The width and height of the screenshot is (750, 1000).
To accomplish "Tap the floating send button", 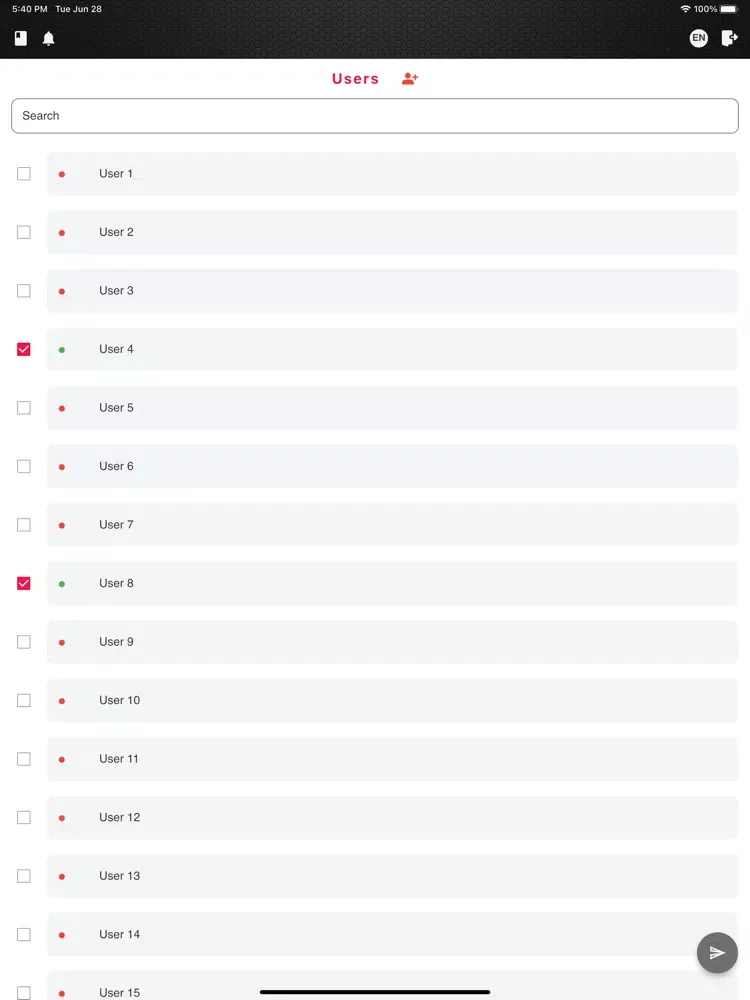I will click(717, 953).
